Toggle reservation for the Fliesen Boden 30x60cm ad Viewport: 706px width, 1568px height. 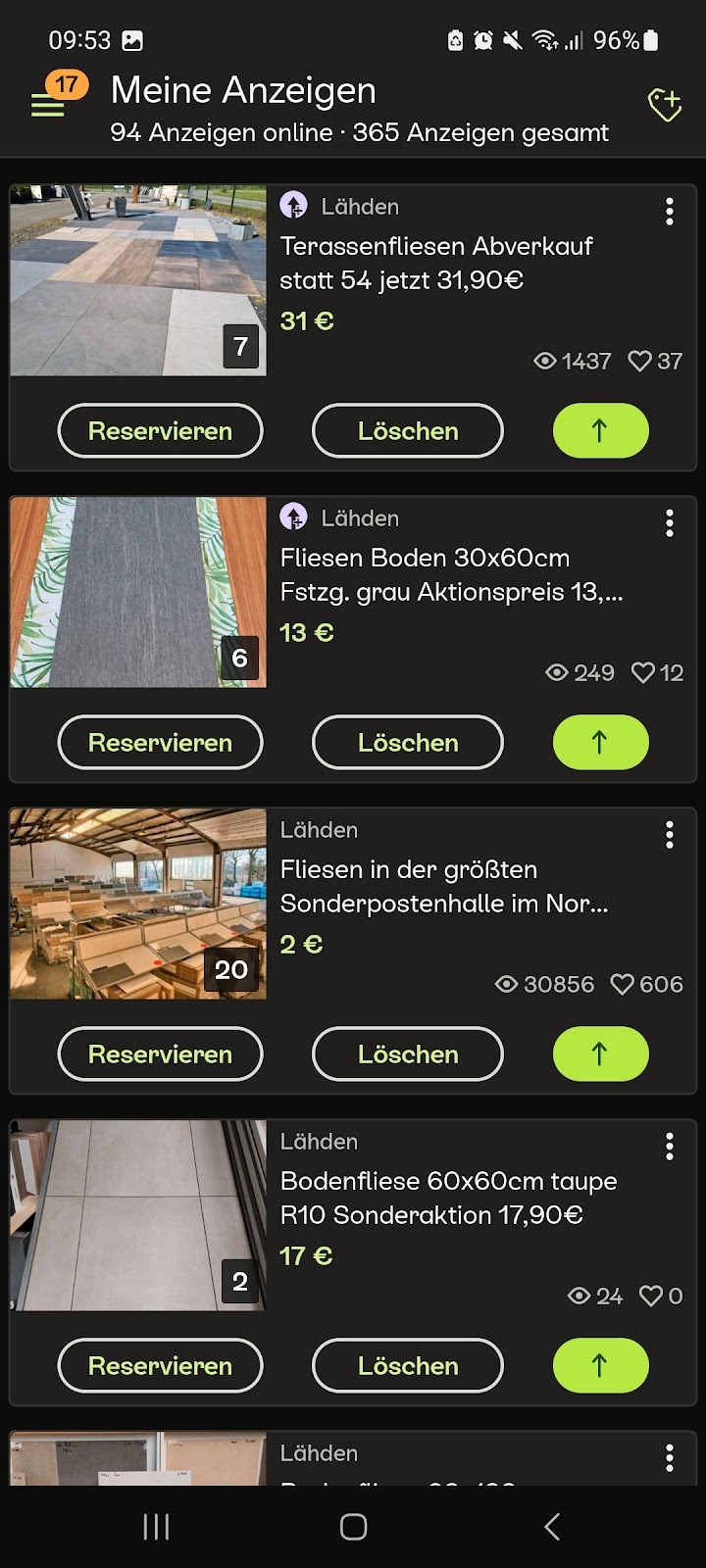160,742
